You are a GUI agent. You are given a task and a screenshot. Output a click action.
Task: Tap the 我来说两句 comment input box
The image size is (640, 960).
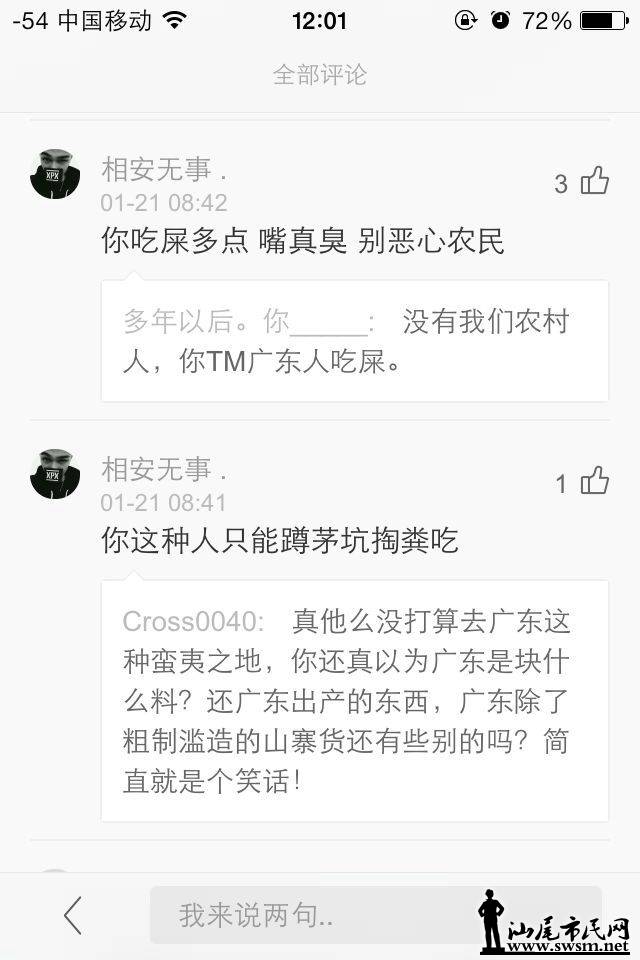coord(320,914)
